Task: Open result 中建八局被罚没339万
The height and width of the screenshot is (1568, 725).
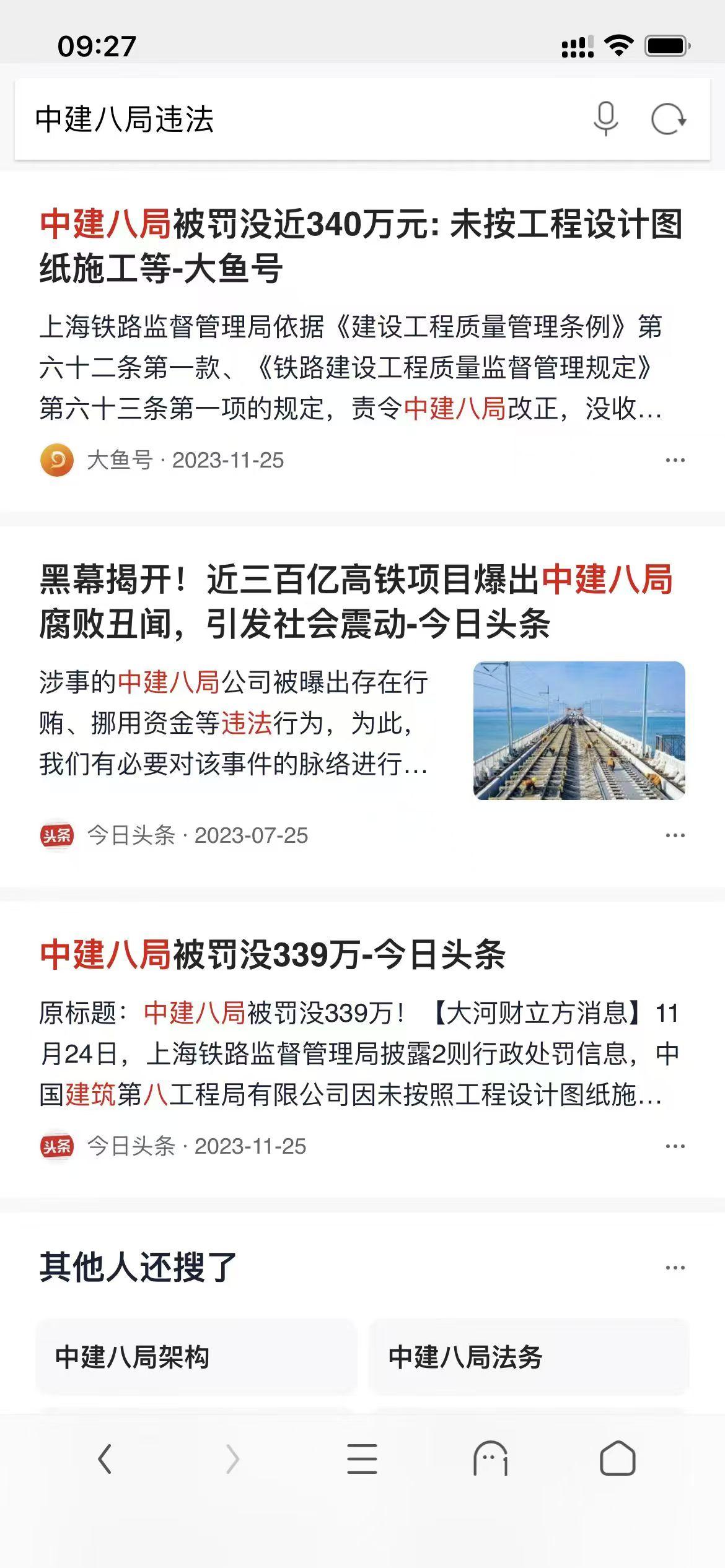Action: 273,954
